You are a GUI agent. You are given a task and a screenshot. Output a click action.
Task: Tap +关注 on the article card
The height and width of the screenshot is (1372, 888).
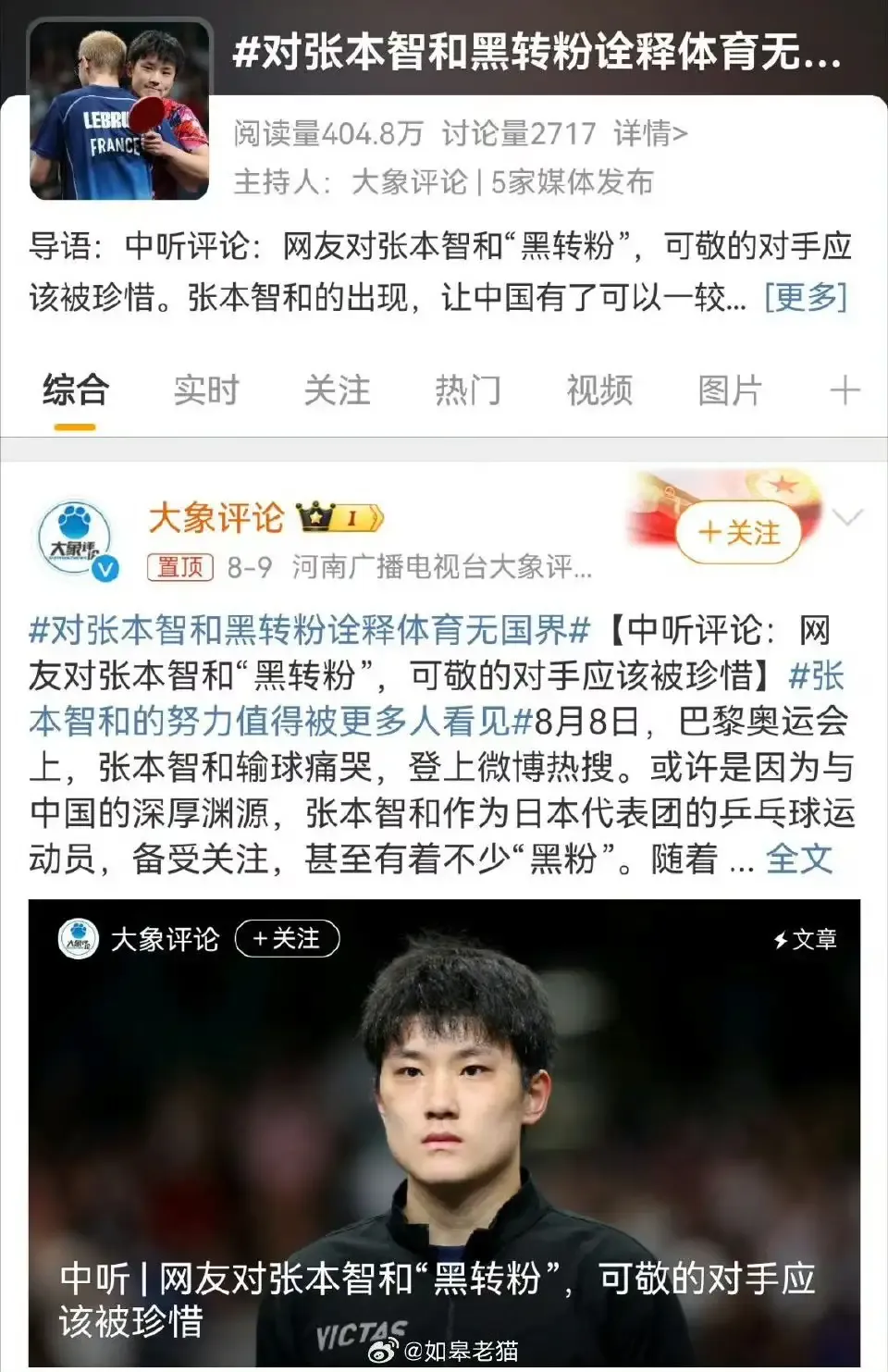(287, 939)
